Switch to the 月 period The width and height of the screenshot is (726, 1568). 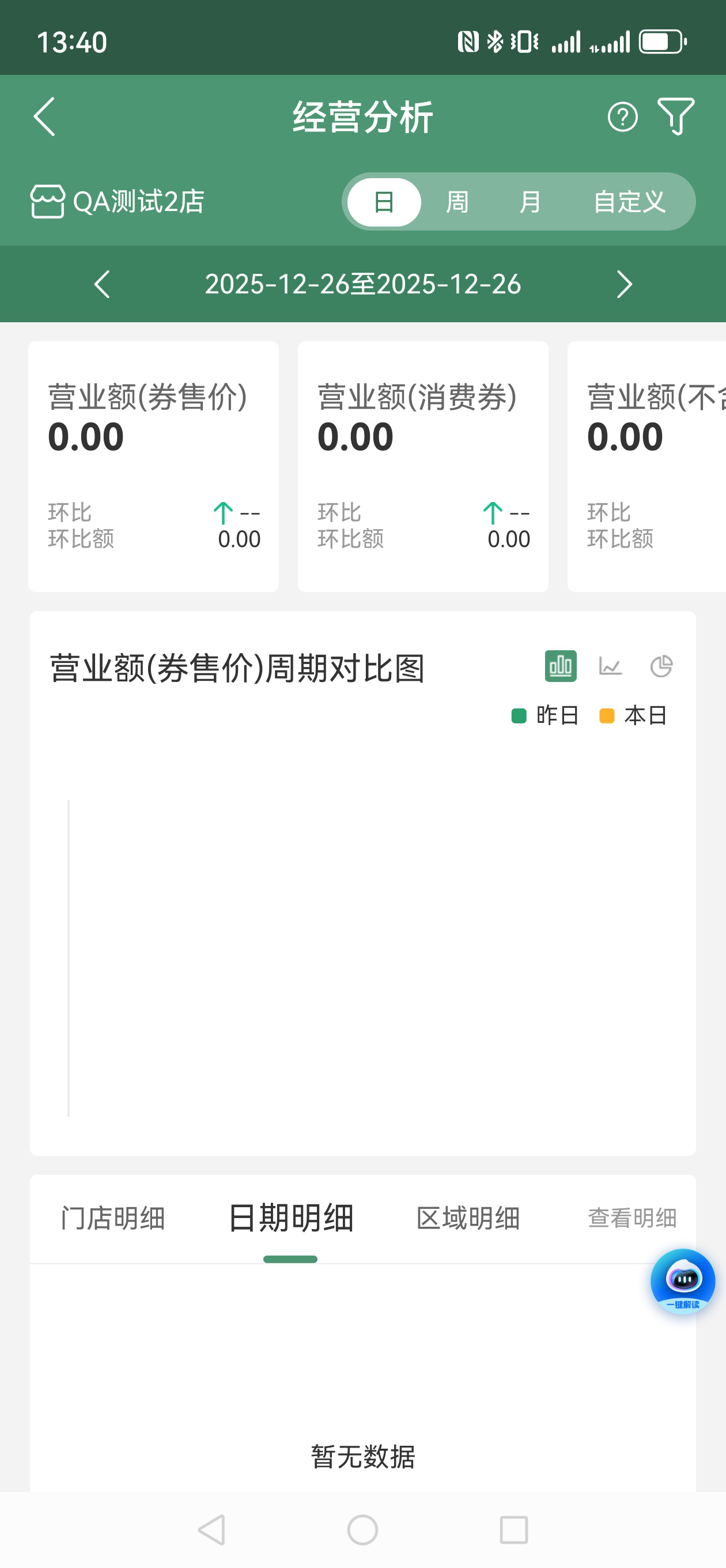(530, 202)
